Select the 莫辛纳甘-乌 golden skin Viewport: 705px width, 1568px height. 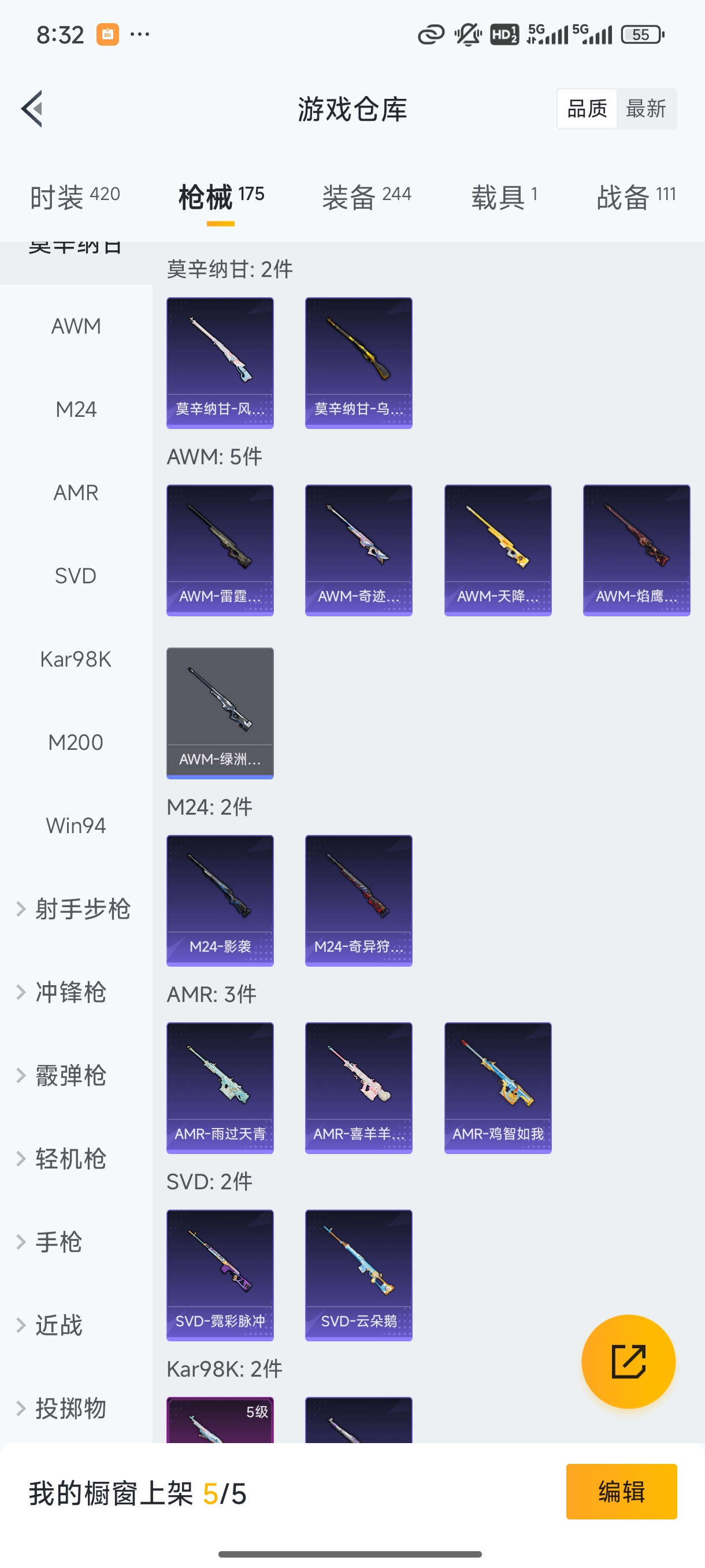(x=358, y=363)
